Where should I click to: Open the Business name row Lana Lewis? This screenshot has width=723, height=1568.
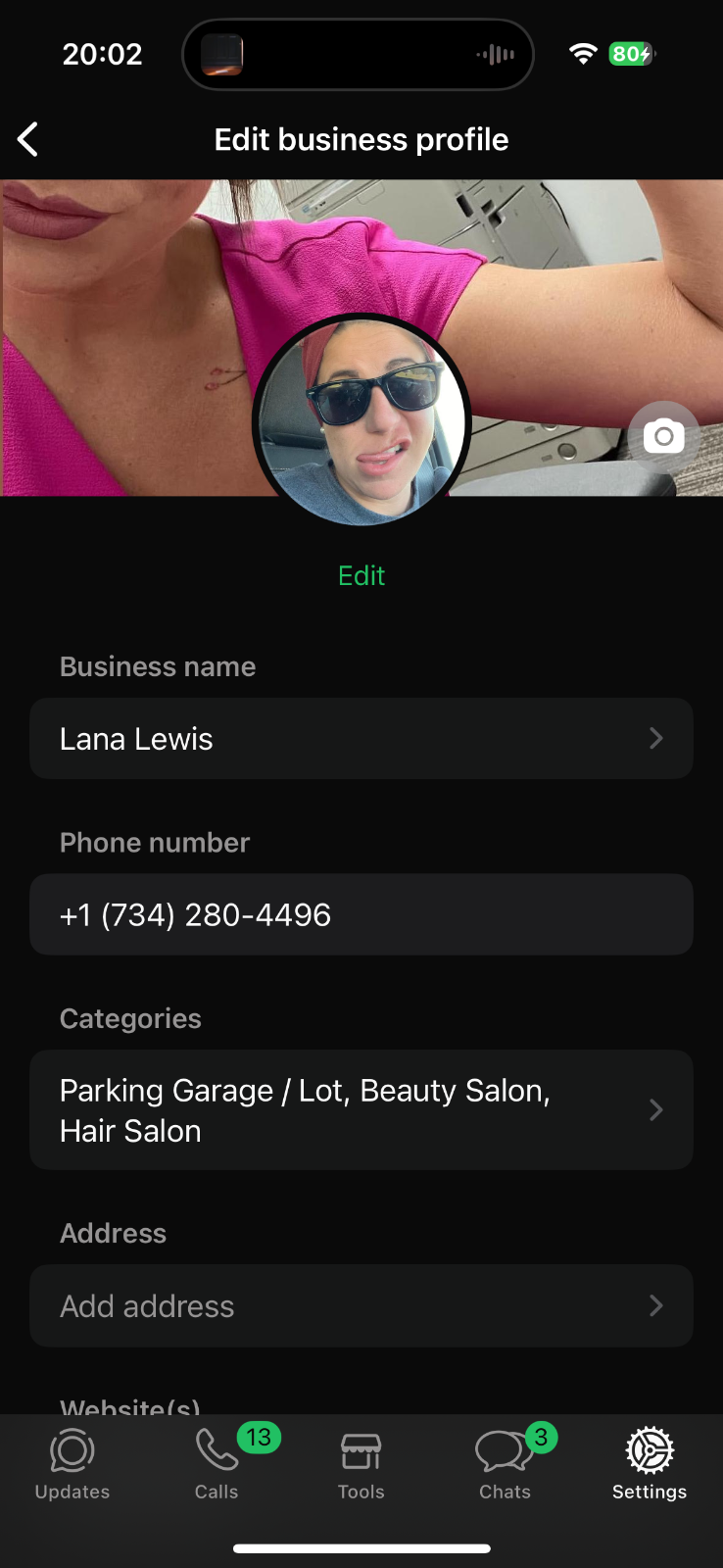(x=361, y=739)
